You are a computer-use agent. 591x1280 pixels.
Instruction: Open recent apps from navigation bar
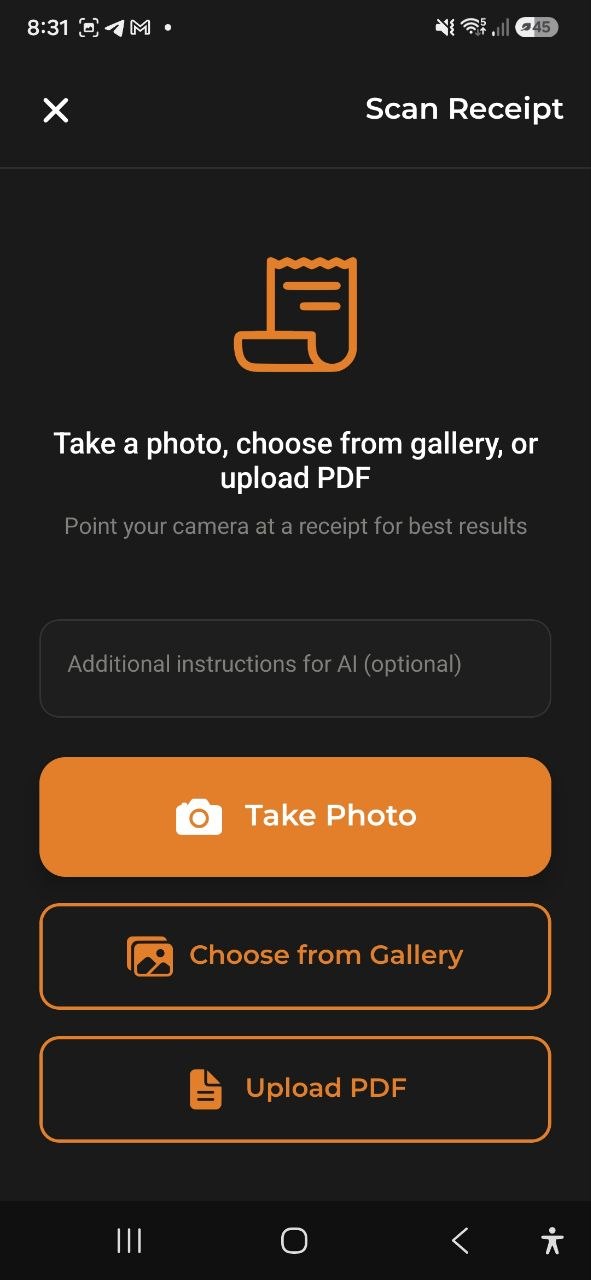point(129,1241)
